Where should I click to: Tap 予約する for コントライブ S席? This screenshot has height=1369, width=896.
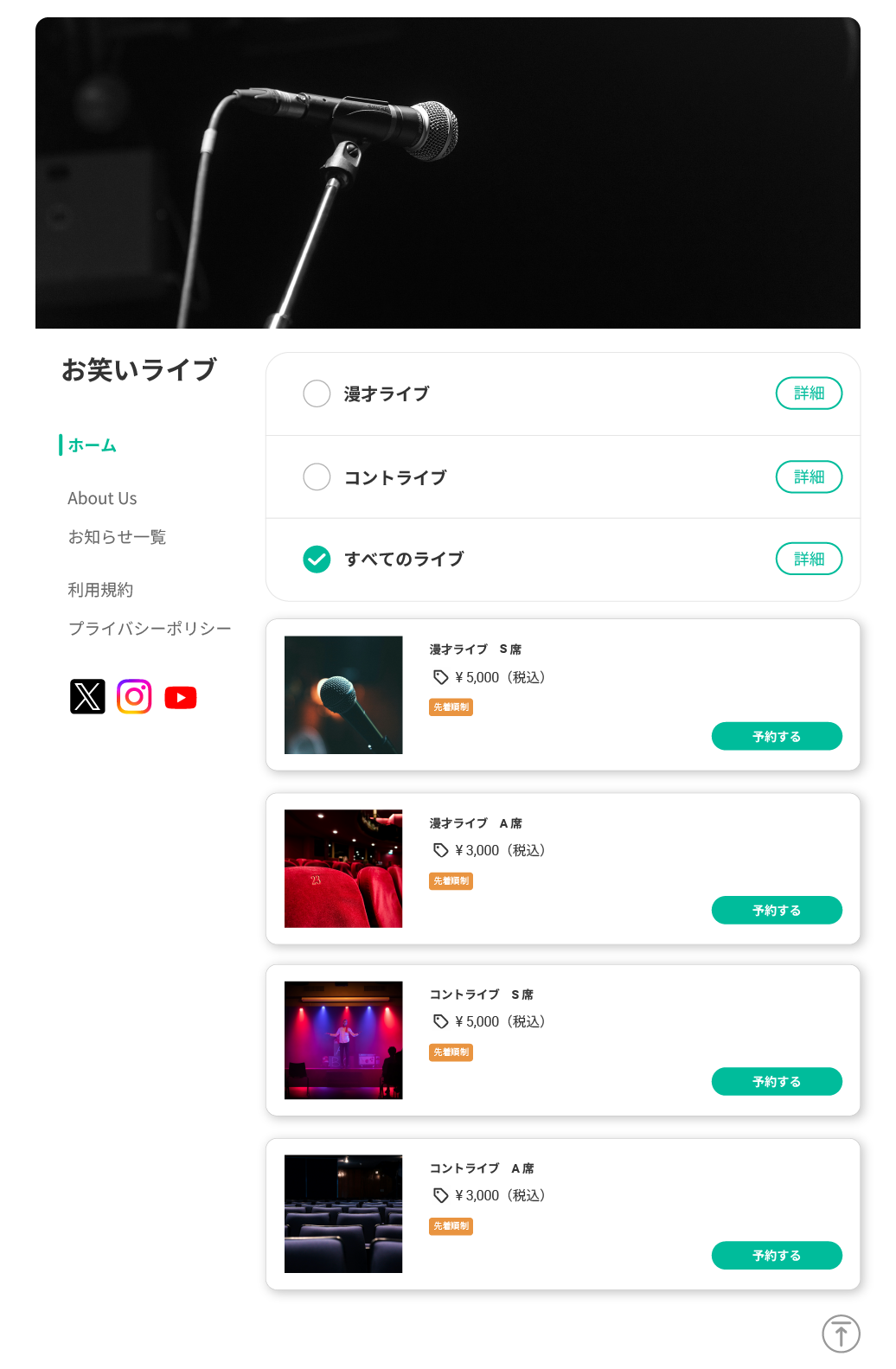776,1081
